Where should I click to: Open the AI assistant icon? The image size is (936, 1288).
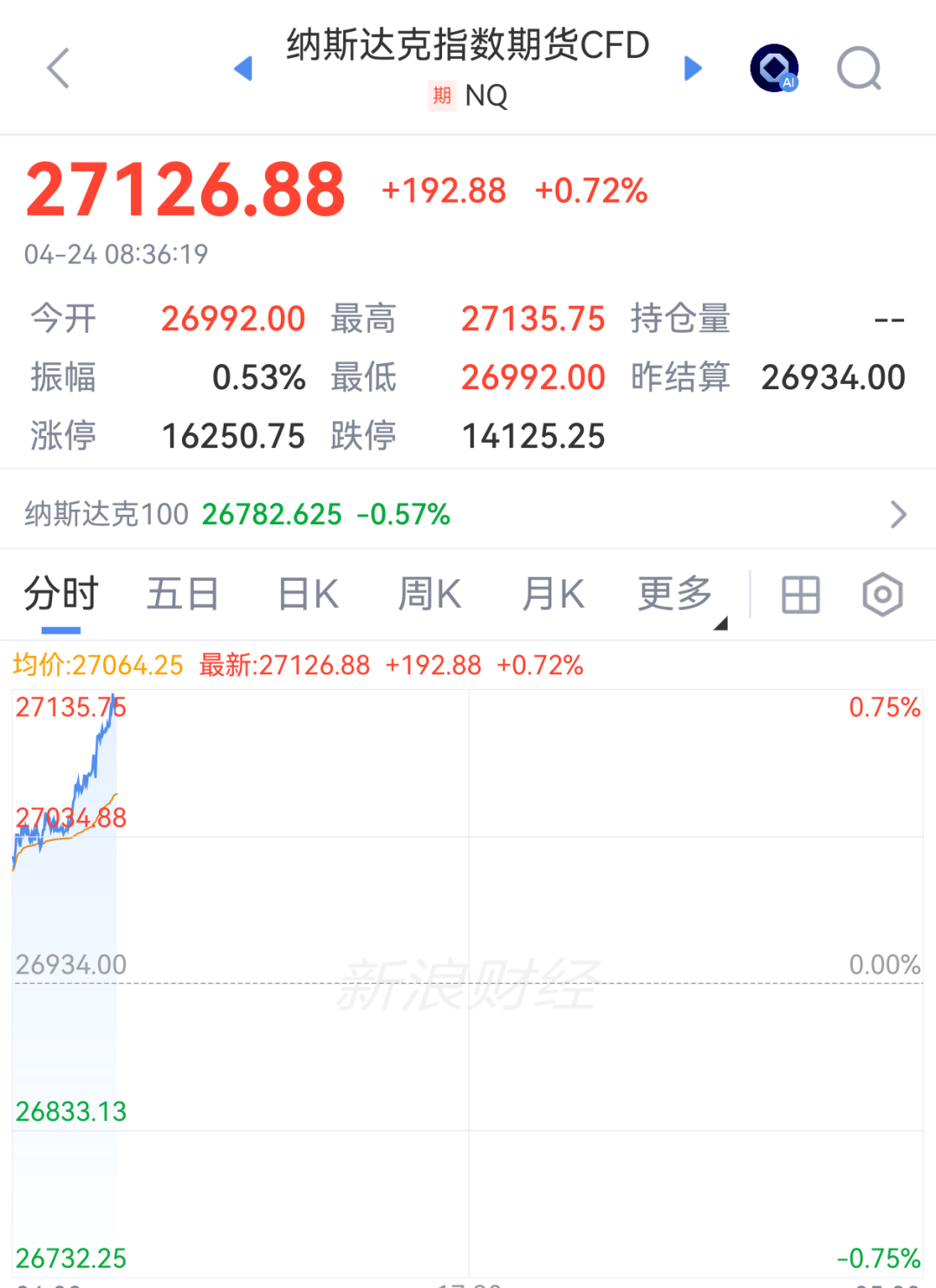point(774,68)
